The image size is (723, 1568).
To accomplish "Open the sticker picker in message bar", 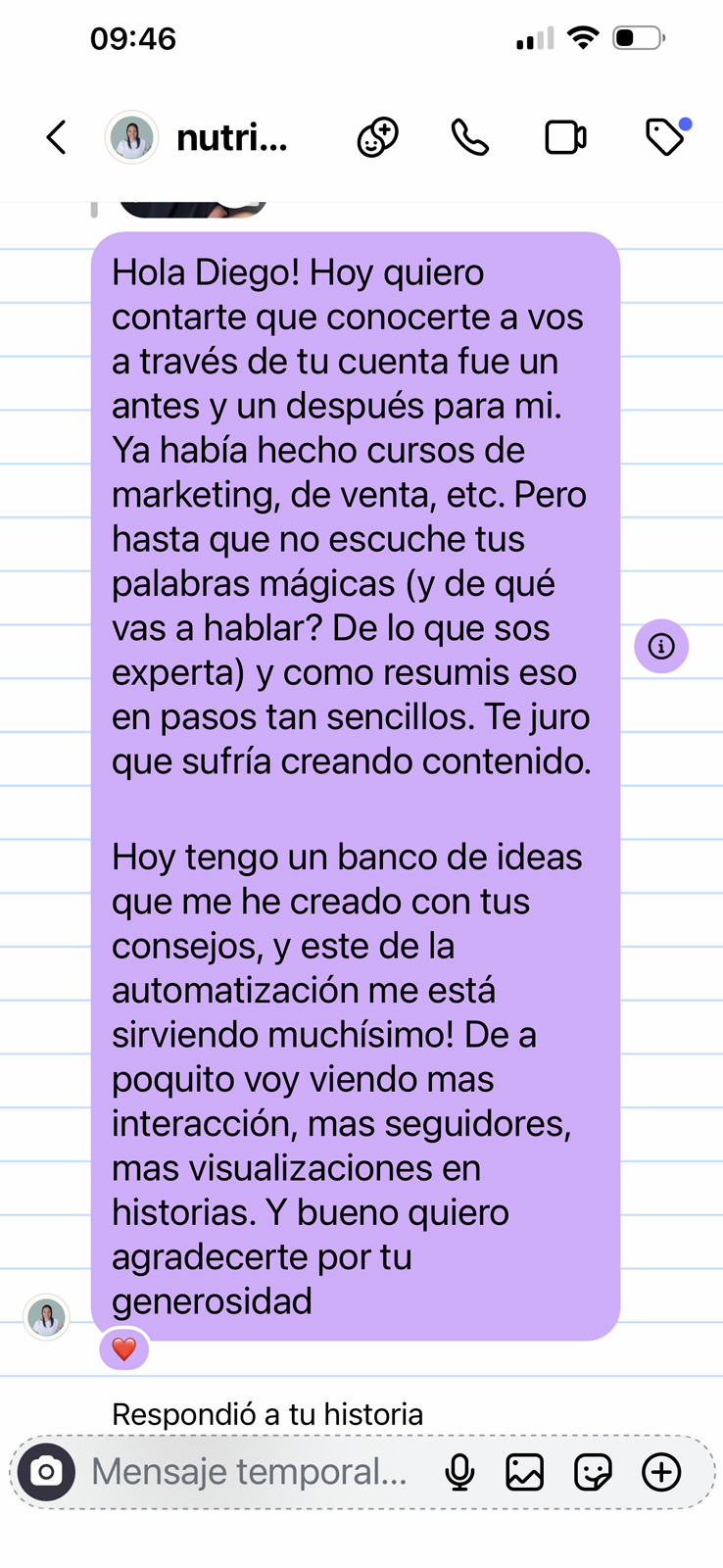I will (x=593, y=1472).
